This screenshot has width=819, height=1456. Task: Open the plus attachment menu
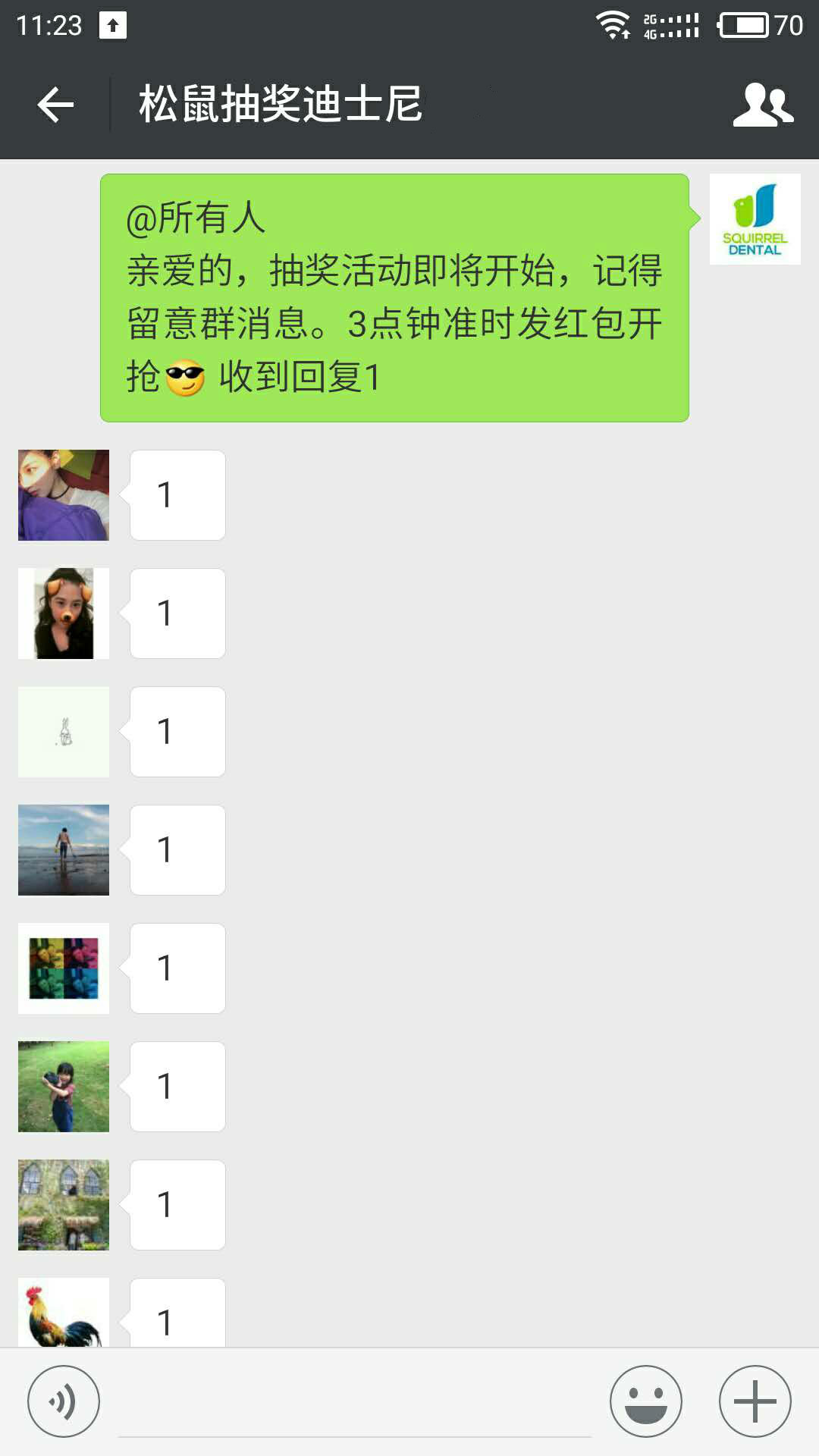[x=755, y=1401]
